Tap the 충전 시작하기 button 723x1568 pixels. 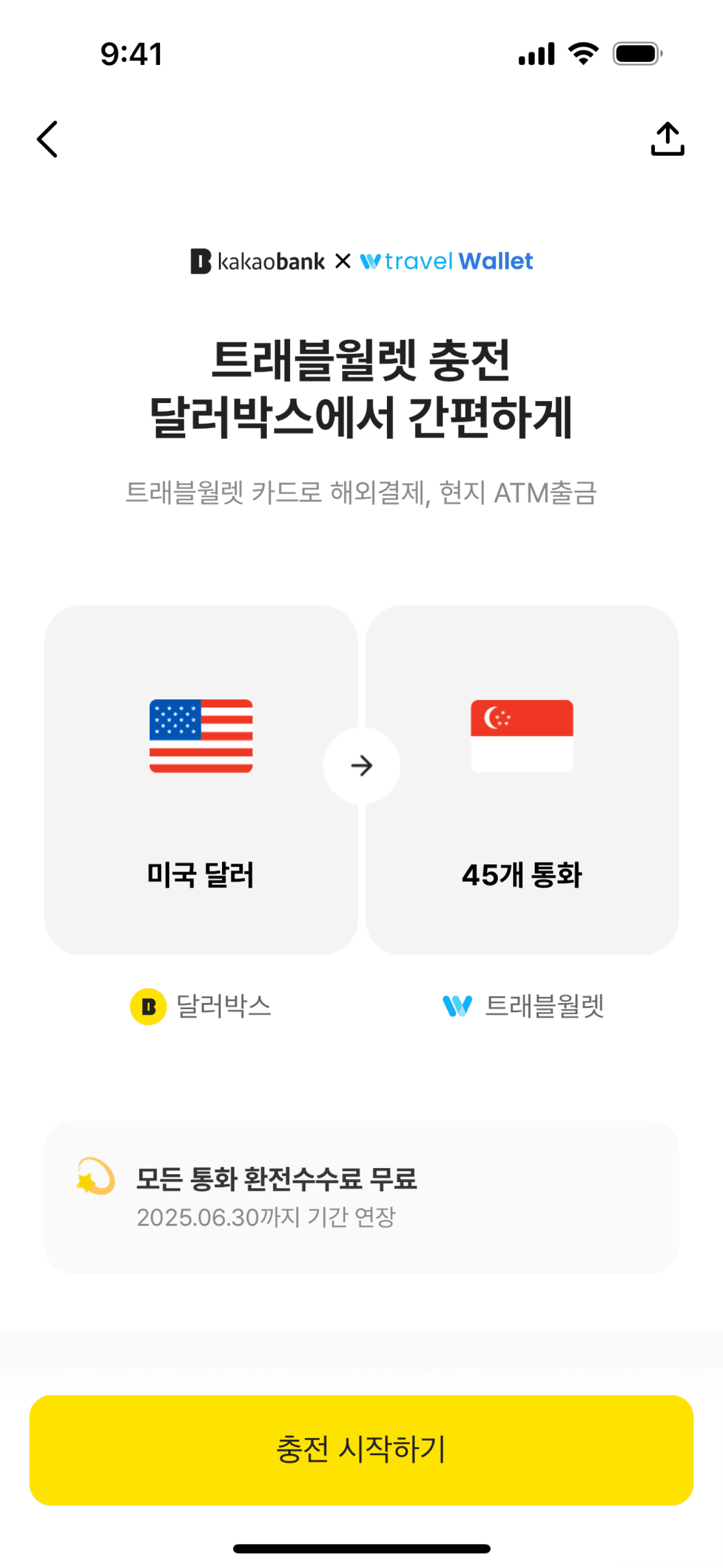pyautogui.click(x=361, y=1450)
